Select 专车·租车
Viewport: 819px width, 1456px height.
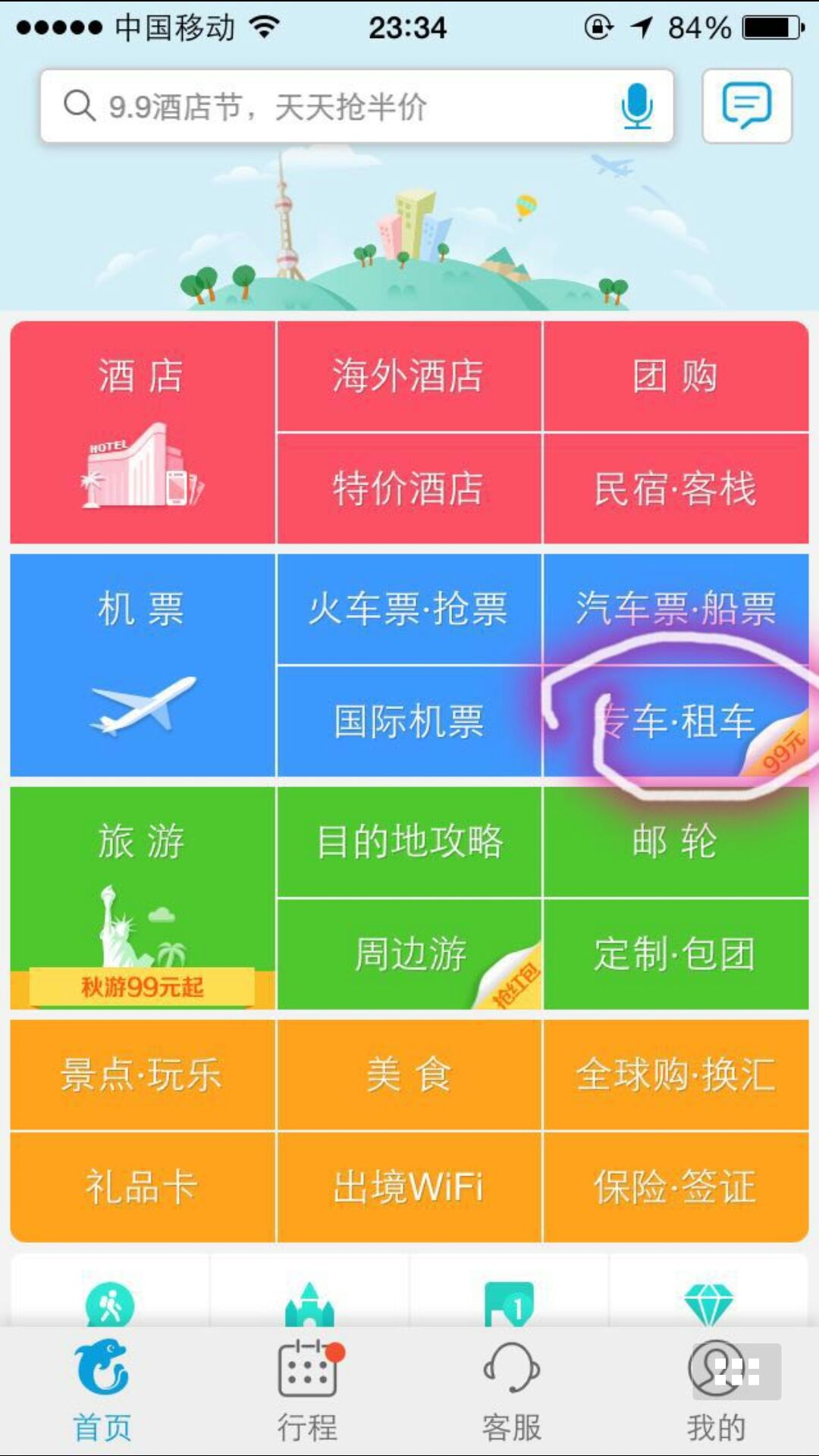[x=676, y=721]
